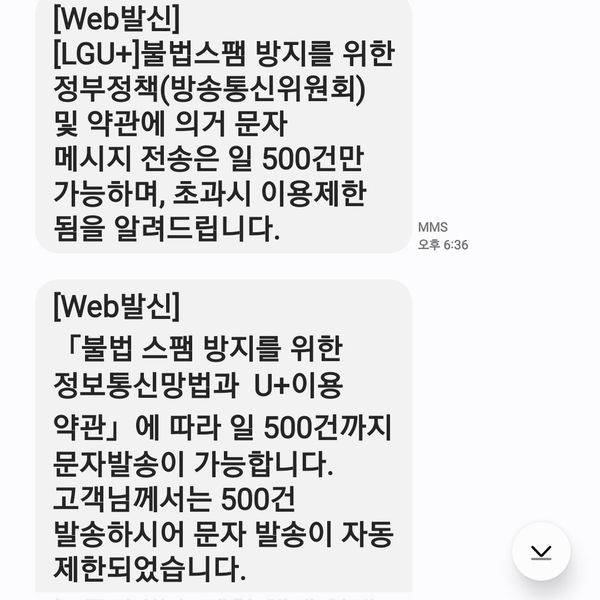Jump to the latest message with the down arrow
The width and height of the screenshot is (600, 600).
[x=541, y=551]
